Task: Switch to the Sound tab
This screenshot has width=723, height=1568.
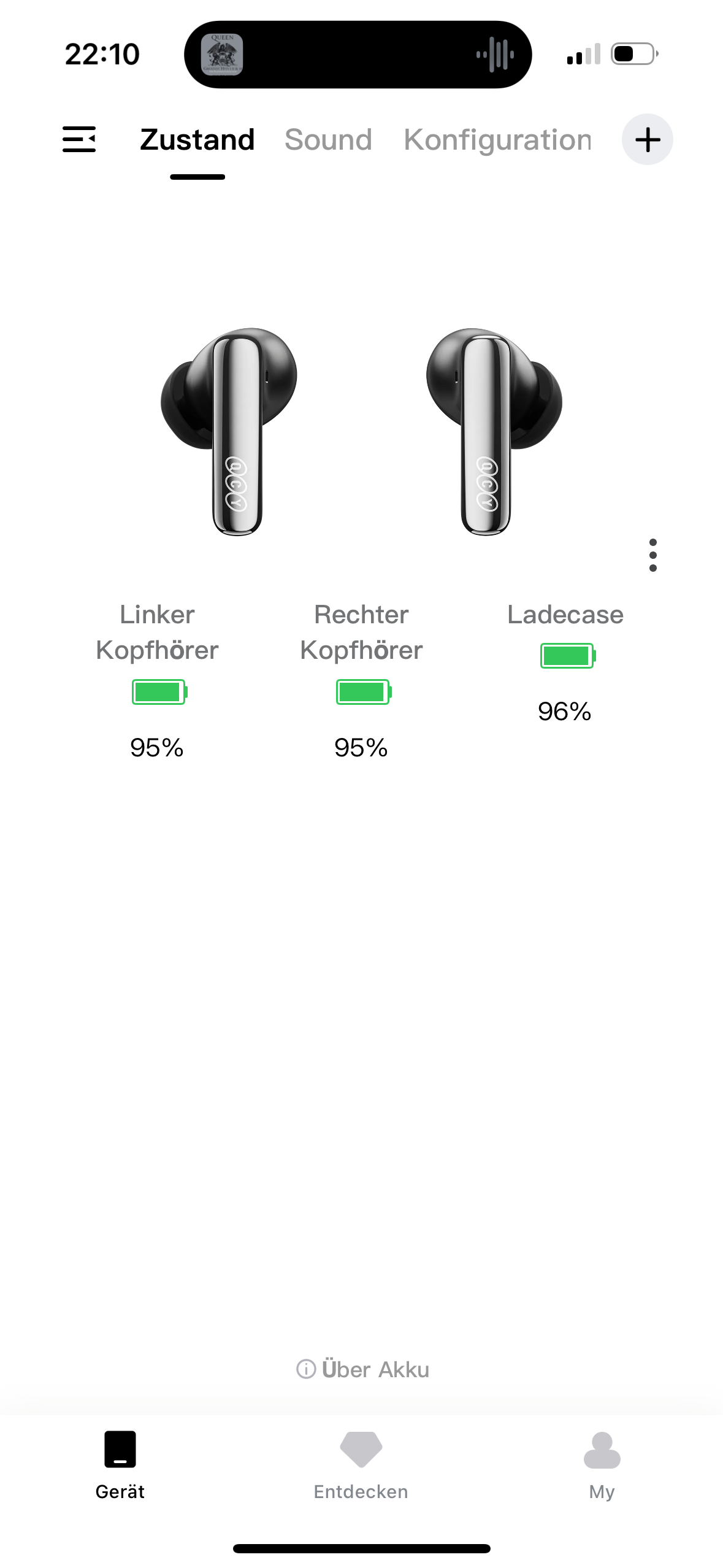Action: (x=328, y=140)
